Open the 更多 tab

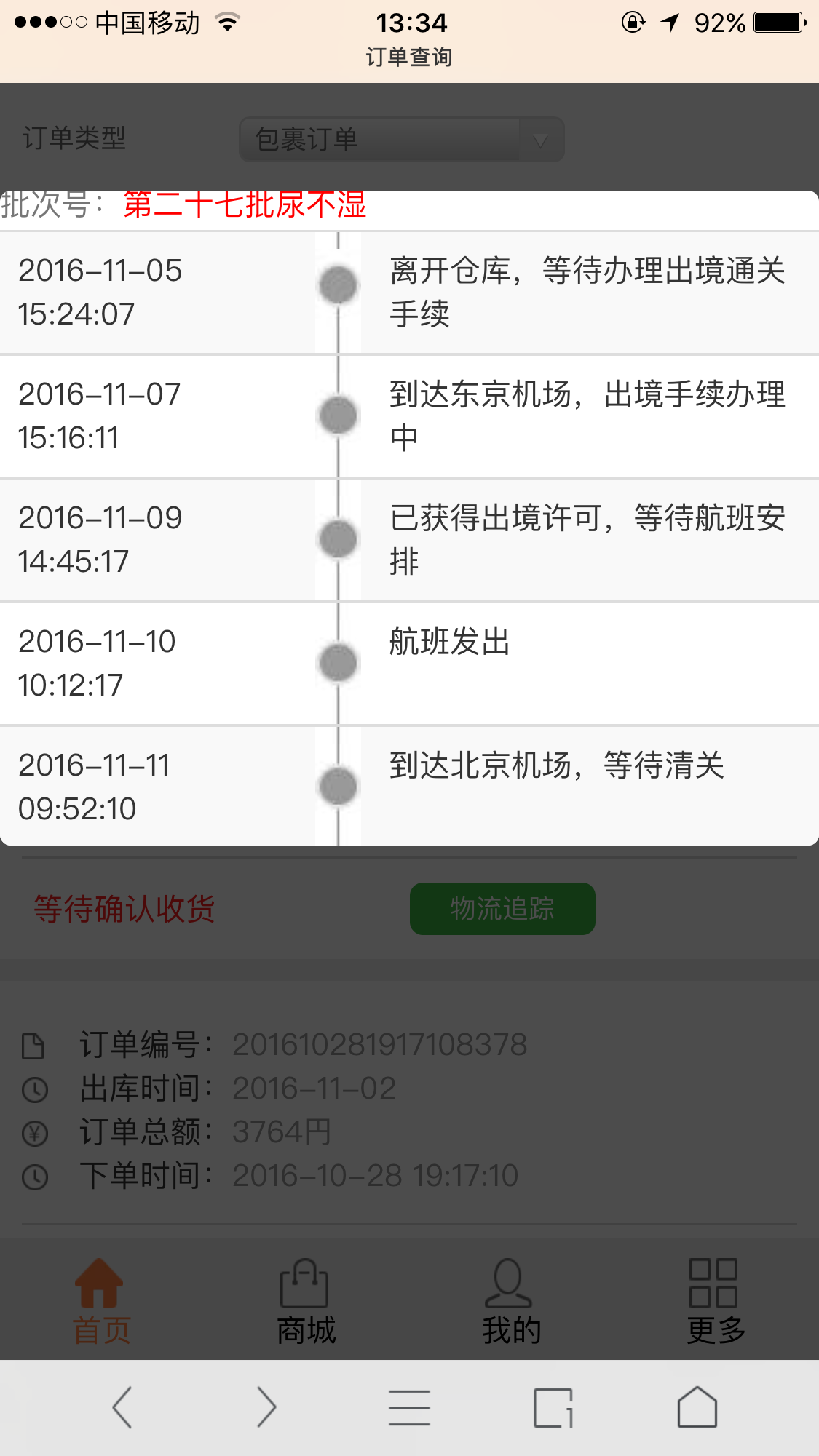click(x=716, y=1302)
